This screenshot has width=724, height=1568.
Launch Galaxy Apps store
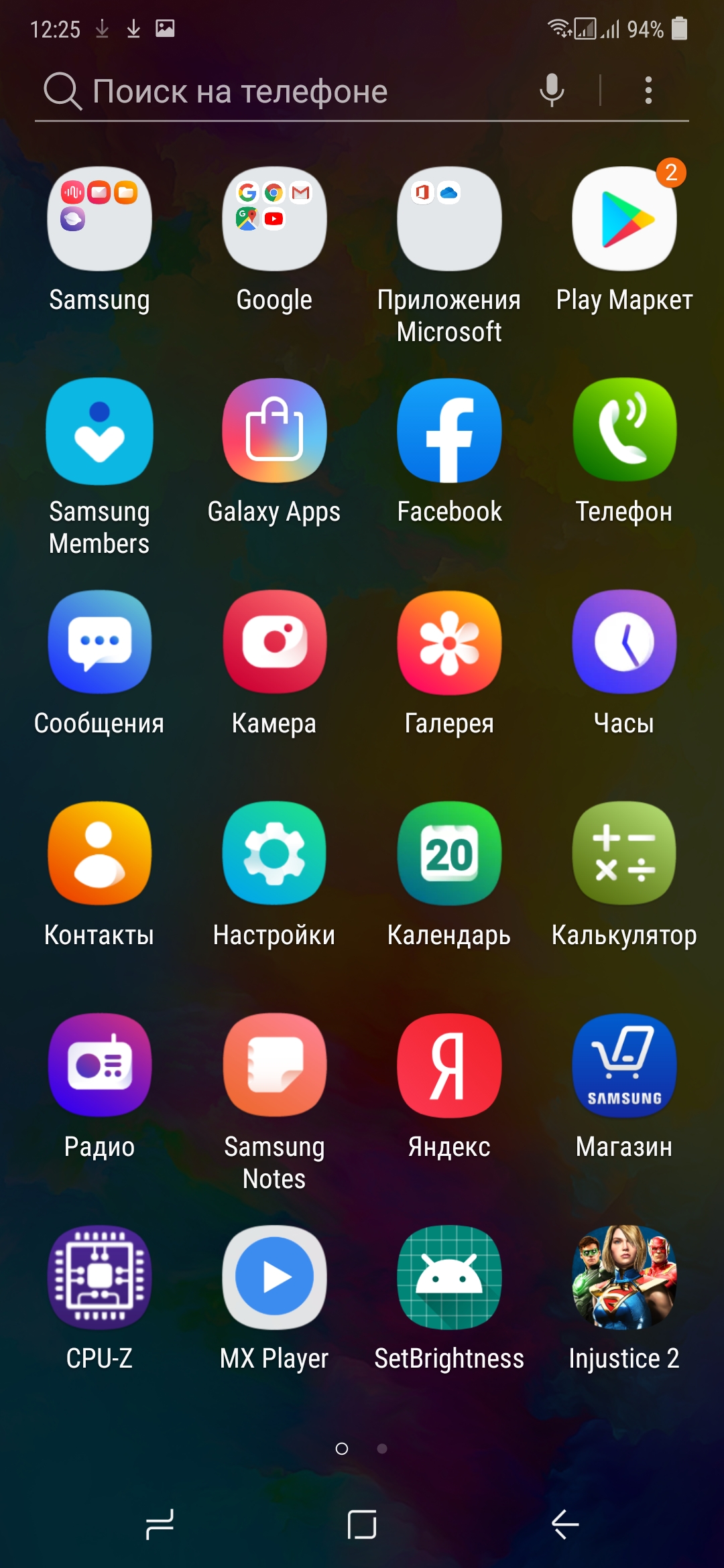click(x=274, y=432)
